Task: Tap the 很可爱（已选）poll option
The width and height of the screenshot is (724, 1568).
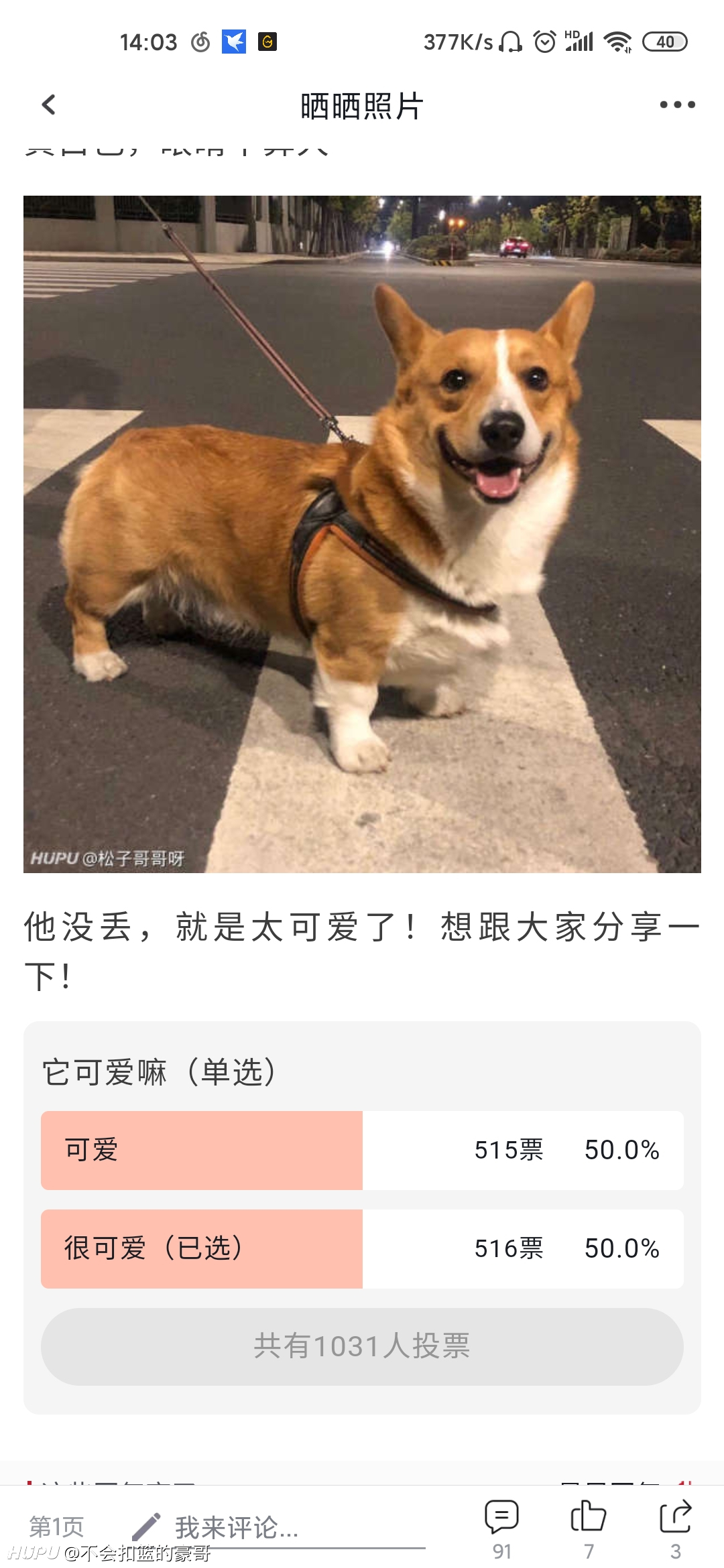Action: (362, 1249)
